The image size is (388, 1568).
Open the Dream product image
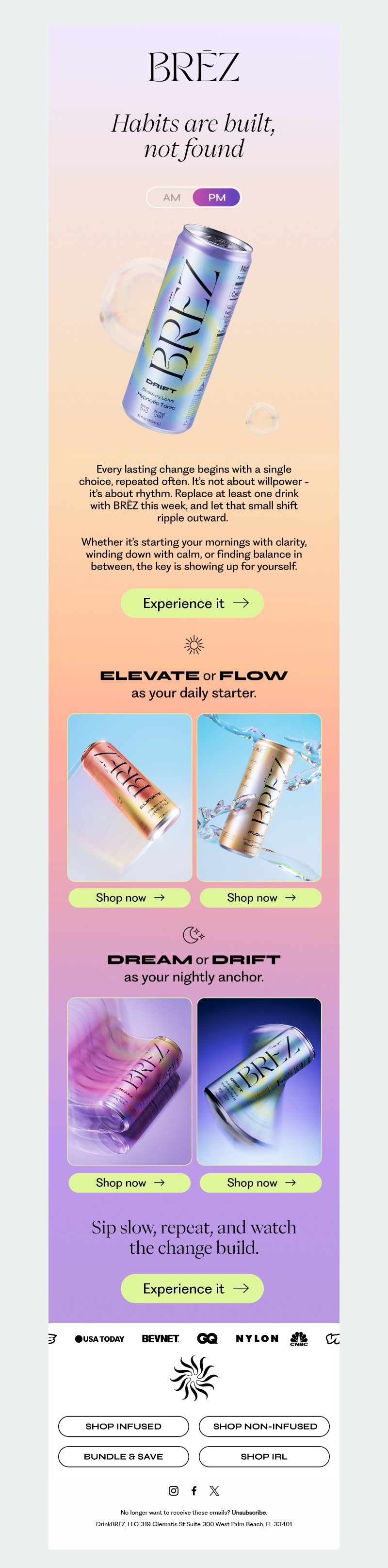129,1081
